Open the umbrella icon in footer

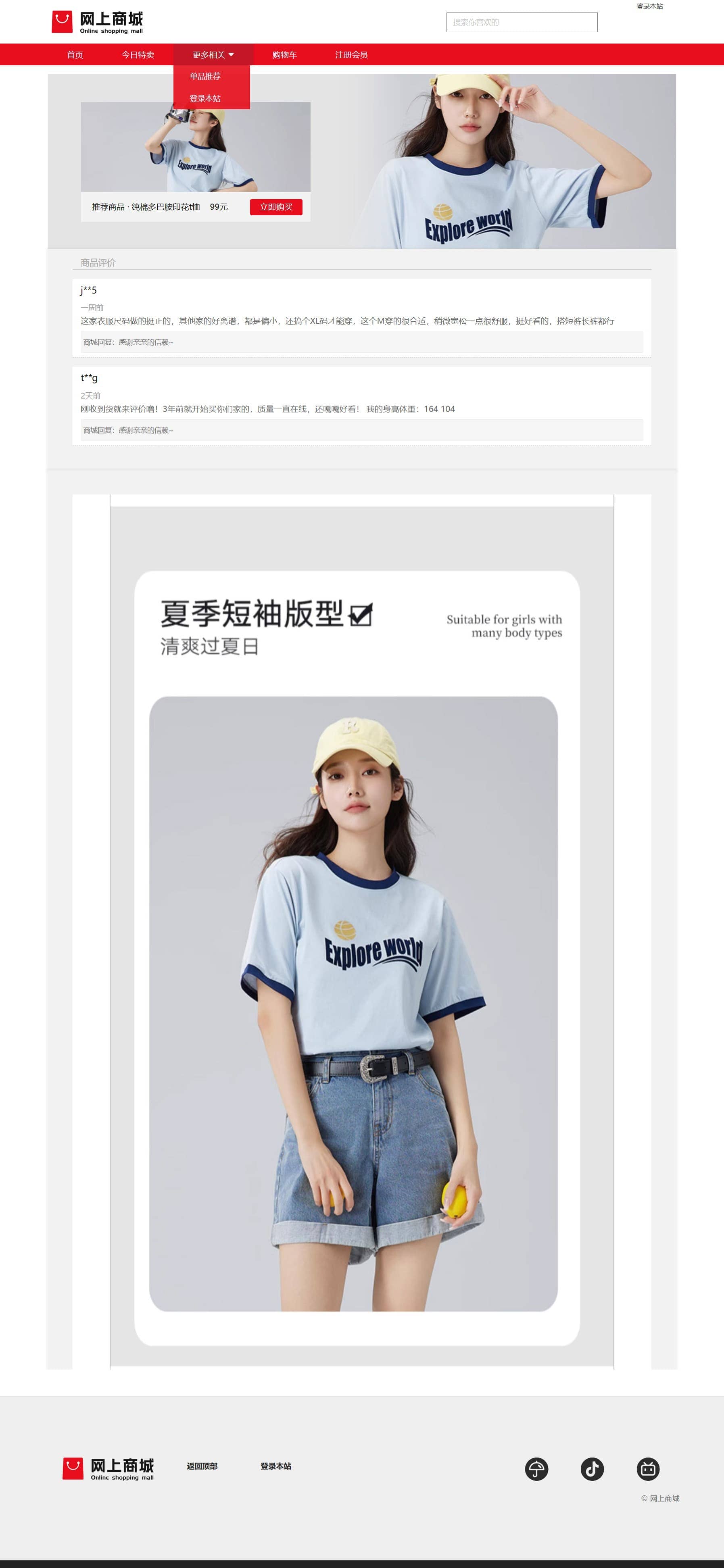(536, 1469)
